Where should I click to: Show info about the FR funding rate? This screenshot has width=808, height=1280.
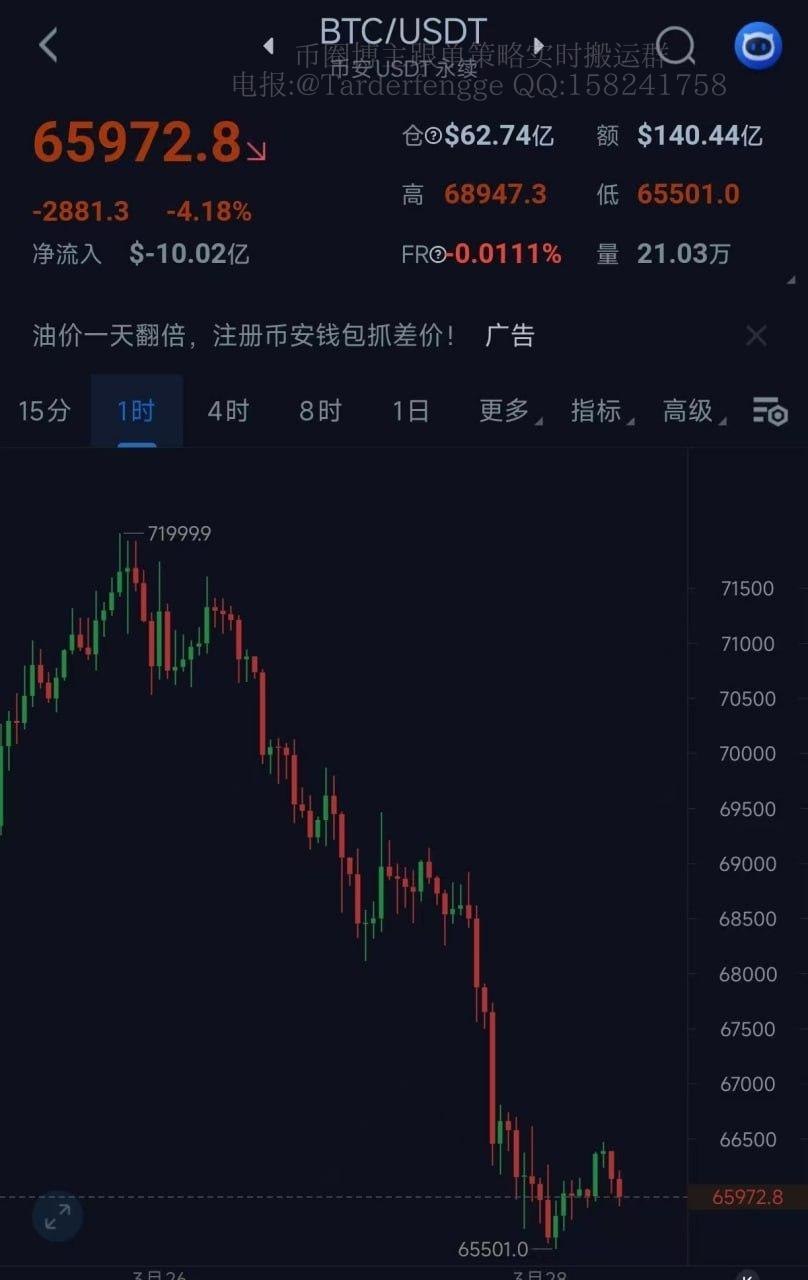[x=437, y=255]
